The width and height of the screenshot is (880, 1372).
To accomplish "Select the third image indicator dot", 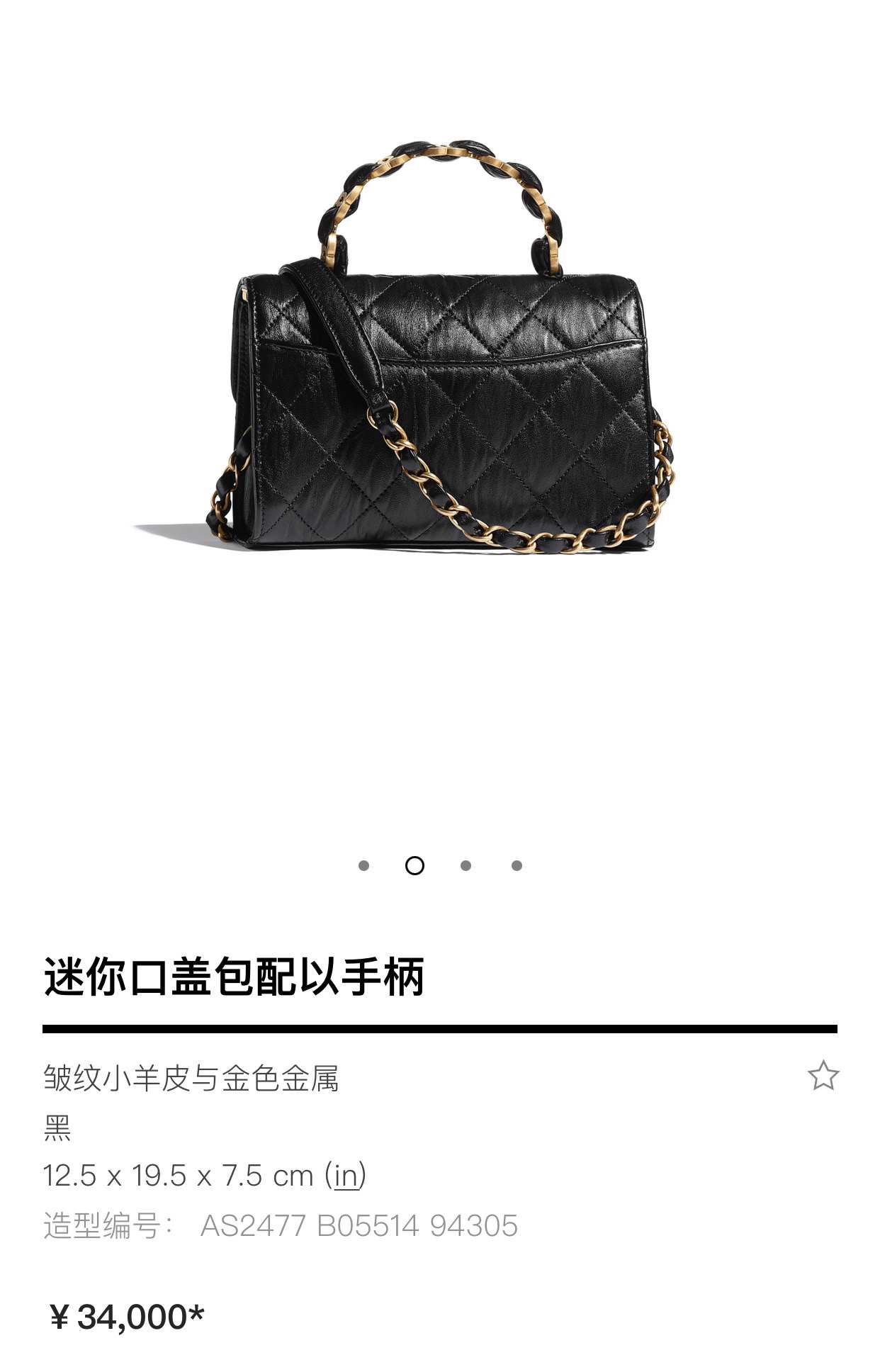I will (466, 865).
